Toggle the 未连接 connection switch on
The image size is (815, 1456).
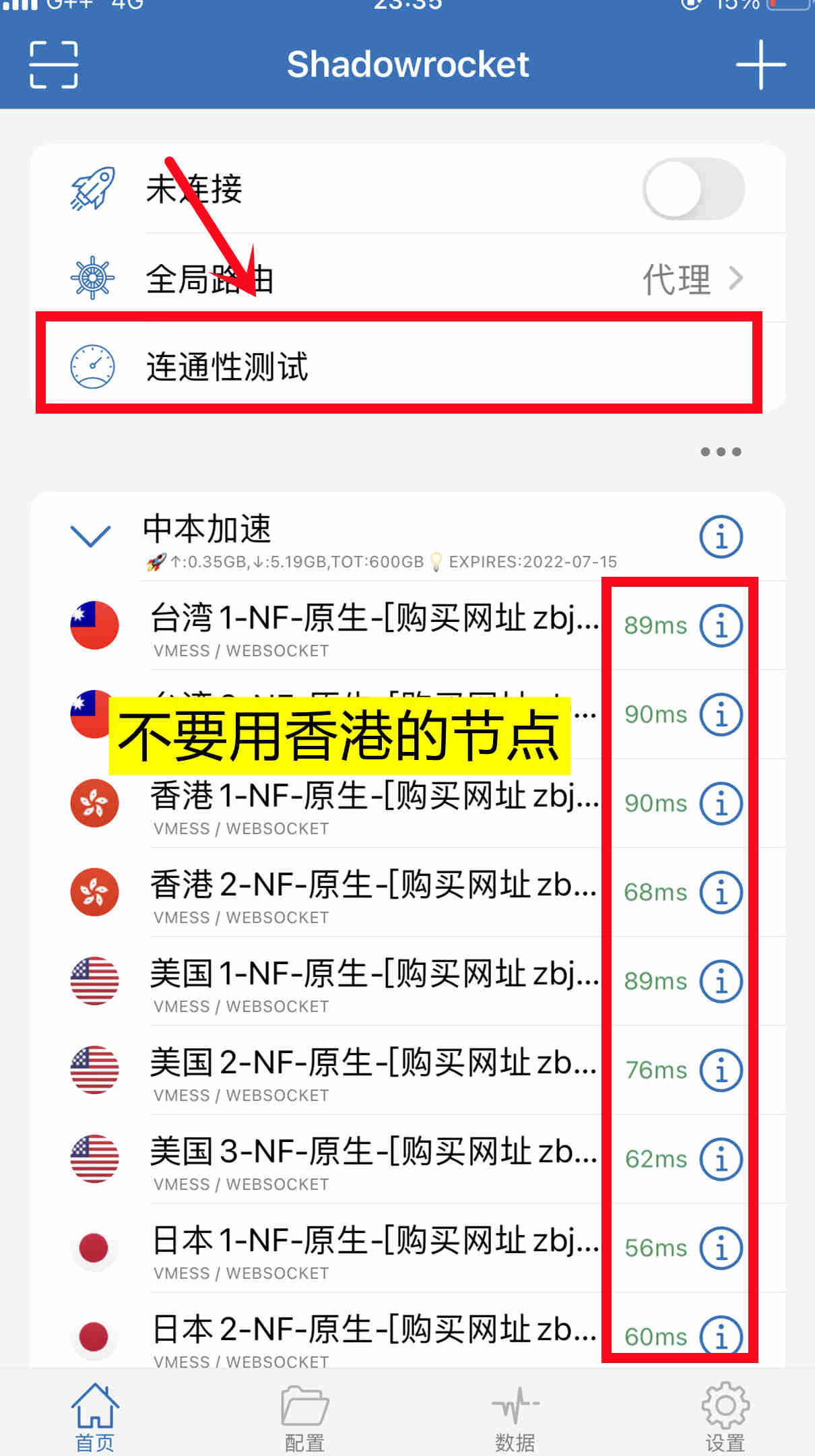tap(694, 189)
